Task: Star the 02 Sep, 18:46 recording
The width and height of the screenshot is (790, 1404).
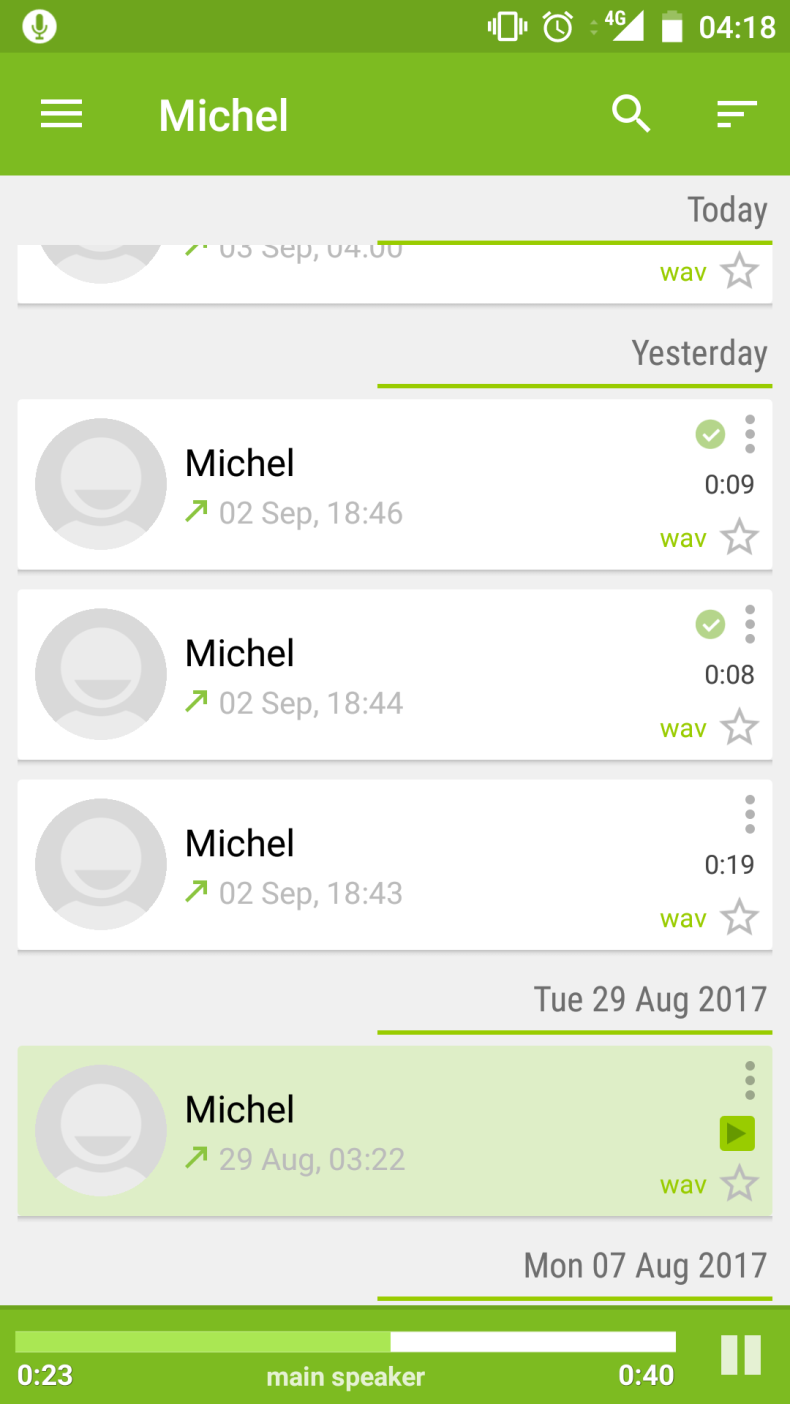Action: coord(740,538)
